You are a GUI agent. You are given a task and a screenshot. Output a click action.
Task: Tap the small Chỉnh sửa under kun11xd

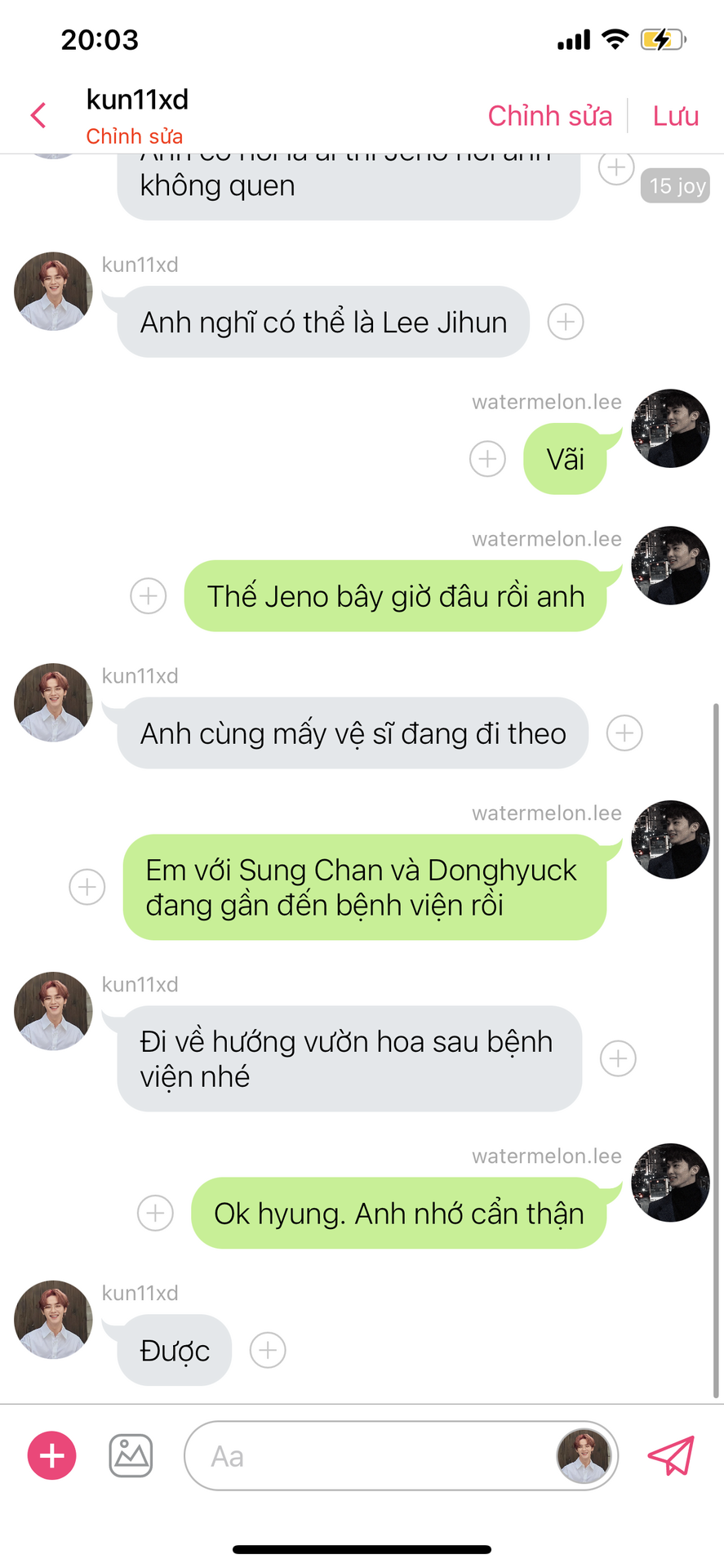coord(134,136)
